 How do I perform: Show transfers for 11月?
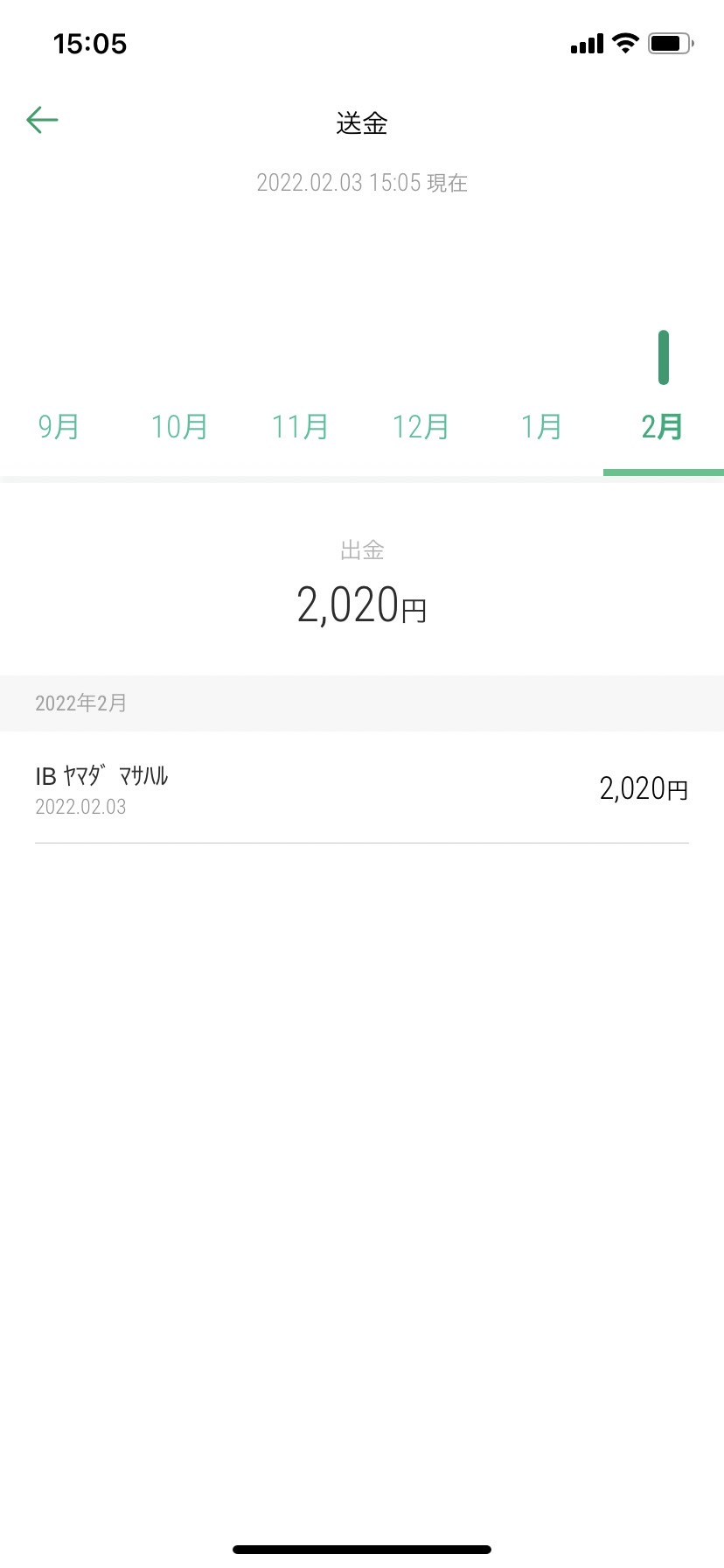[x=301, y=427]
